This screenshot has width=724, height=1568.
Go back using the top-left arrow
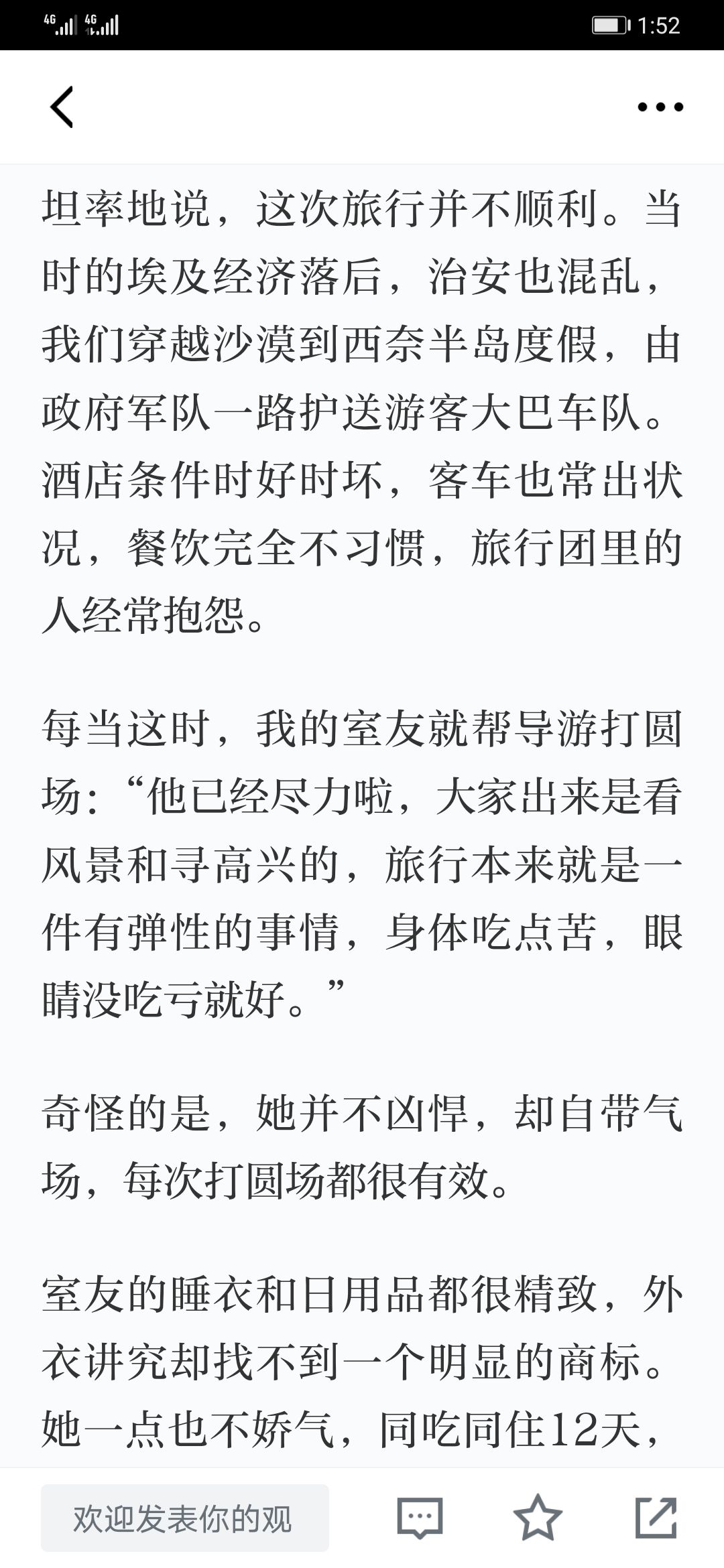click(62, 107)
